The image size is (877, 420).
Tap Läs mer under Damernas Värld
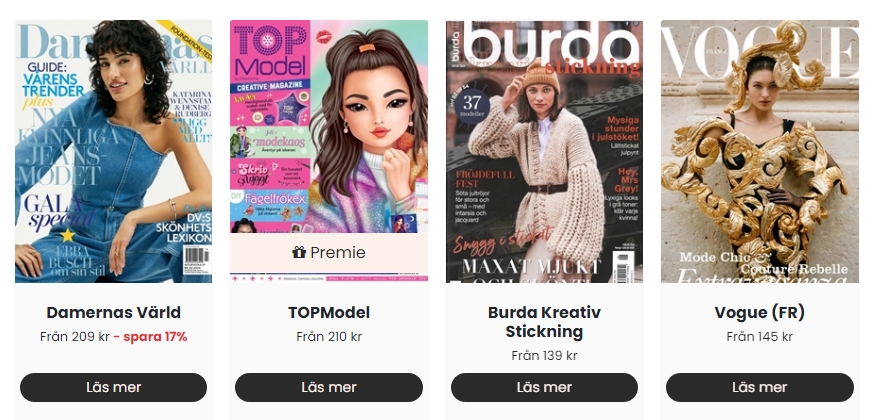tap(113, 387)
